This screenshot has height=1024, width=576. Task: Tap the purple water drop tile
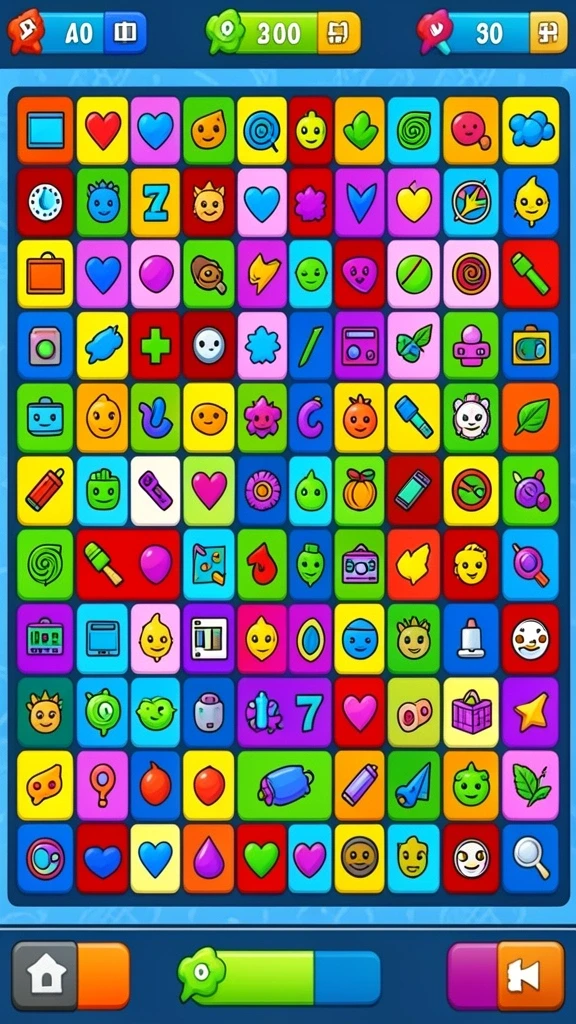coord(209,858)
